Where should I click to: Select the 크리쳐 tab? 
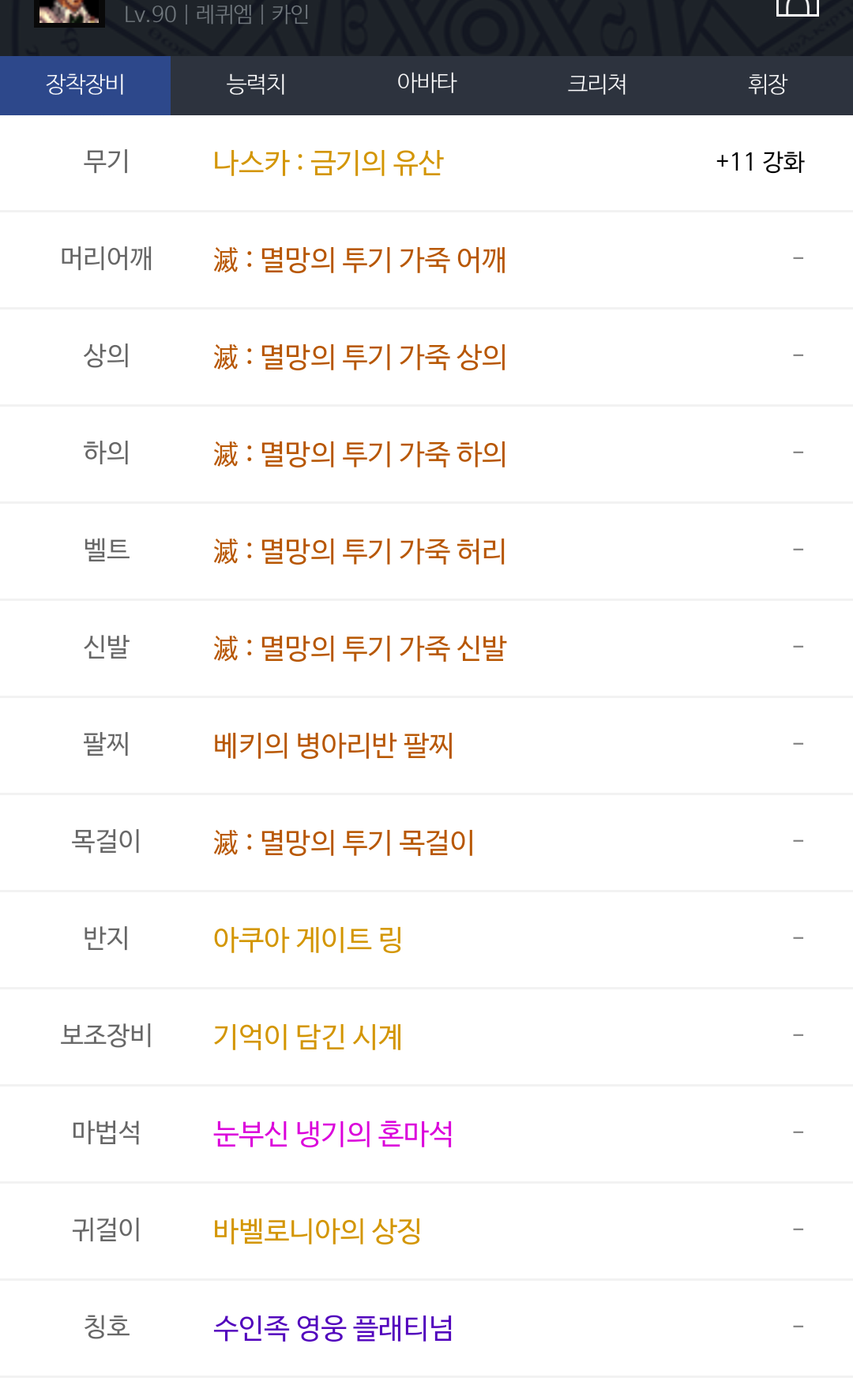(x=597, y=84)
